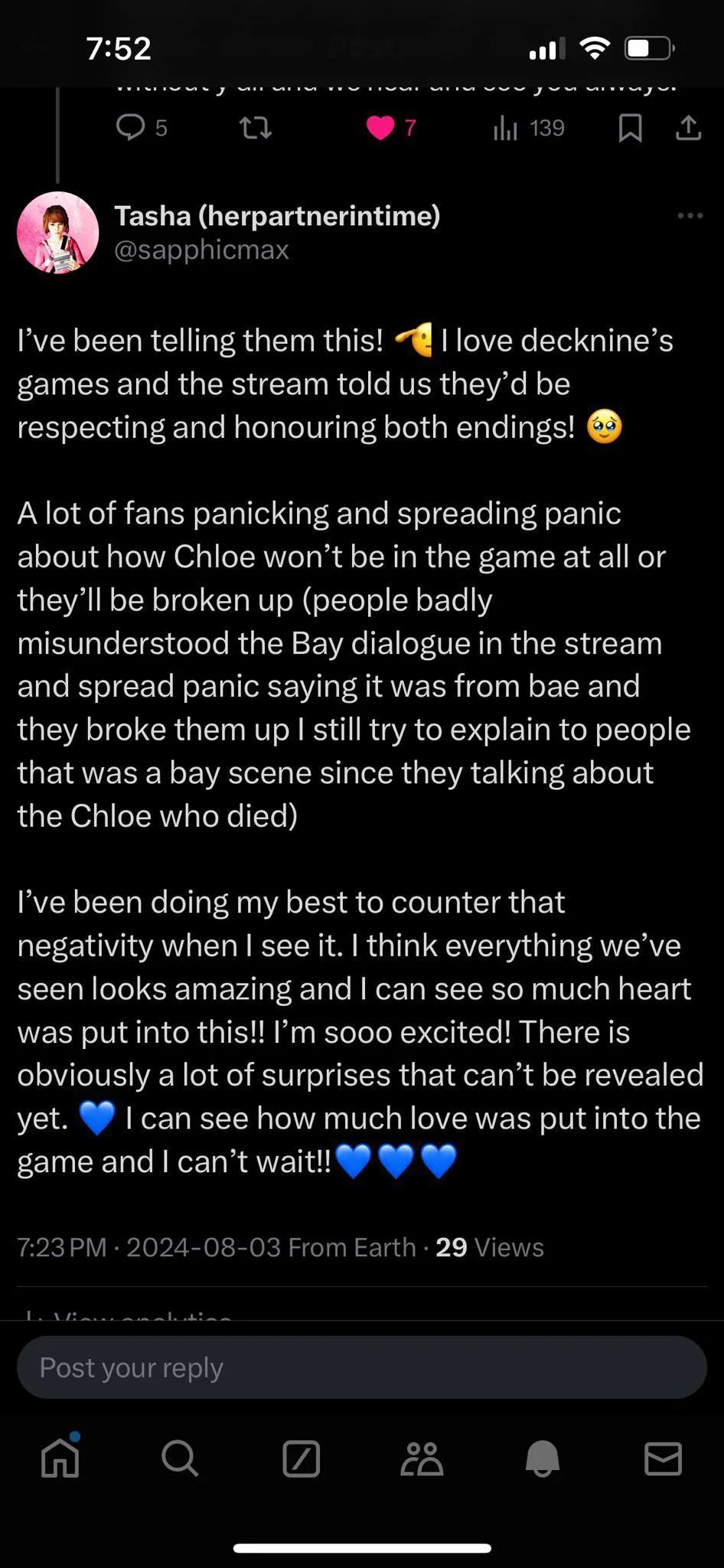Open the Grok slash tab
The width and height of the screenshot is (724, 1568).
pos(301,1459)
